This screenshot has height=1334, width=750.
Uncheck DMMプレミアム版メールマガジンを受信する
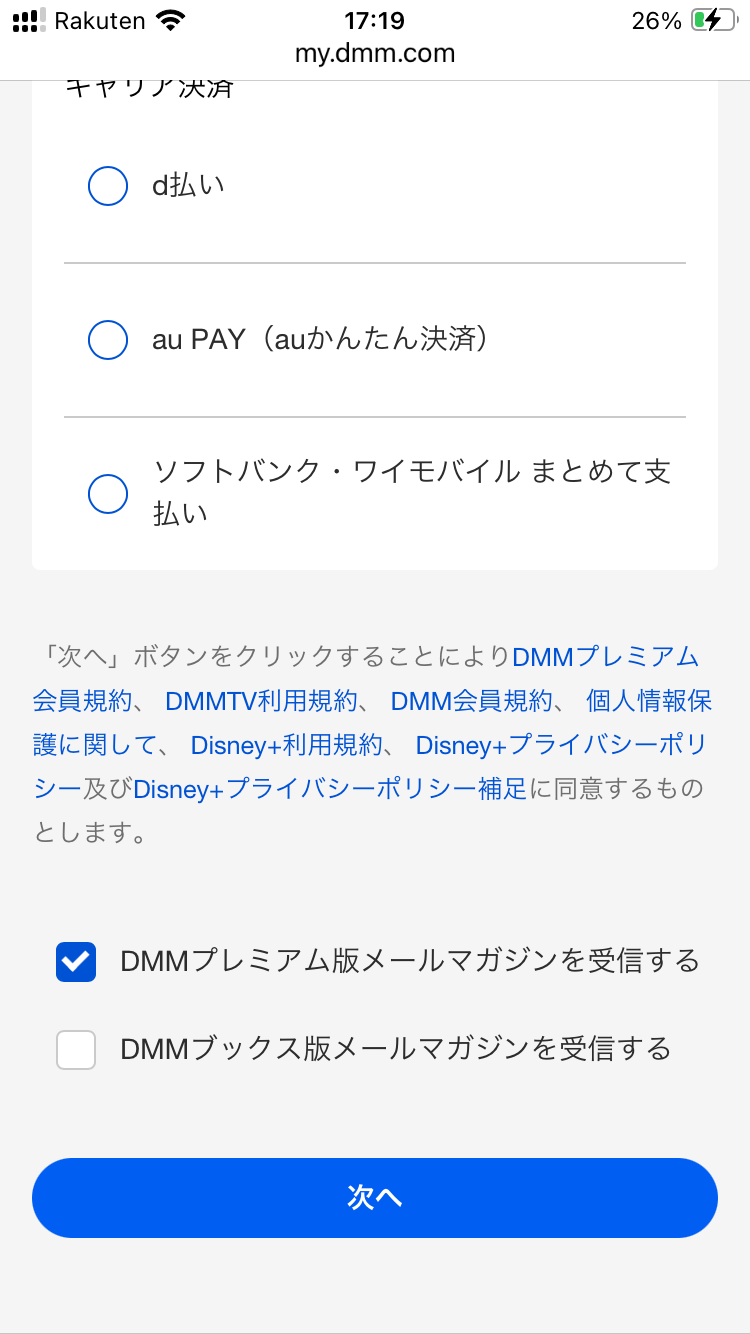[76, 962]
